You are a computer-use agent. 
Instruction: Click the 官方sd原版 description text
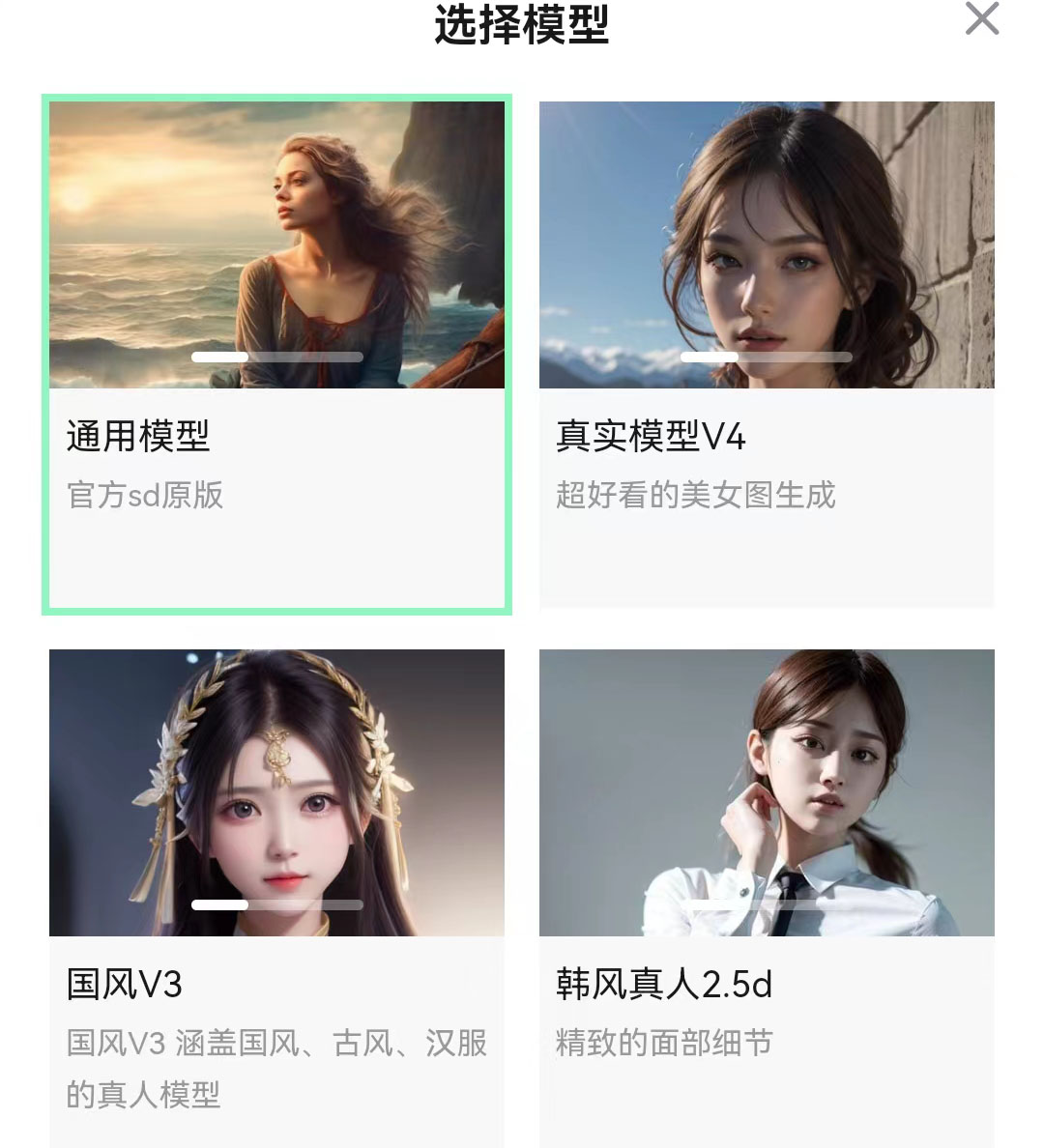tap(145, 496)
